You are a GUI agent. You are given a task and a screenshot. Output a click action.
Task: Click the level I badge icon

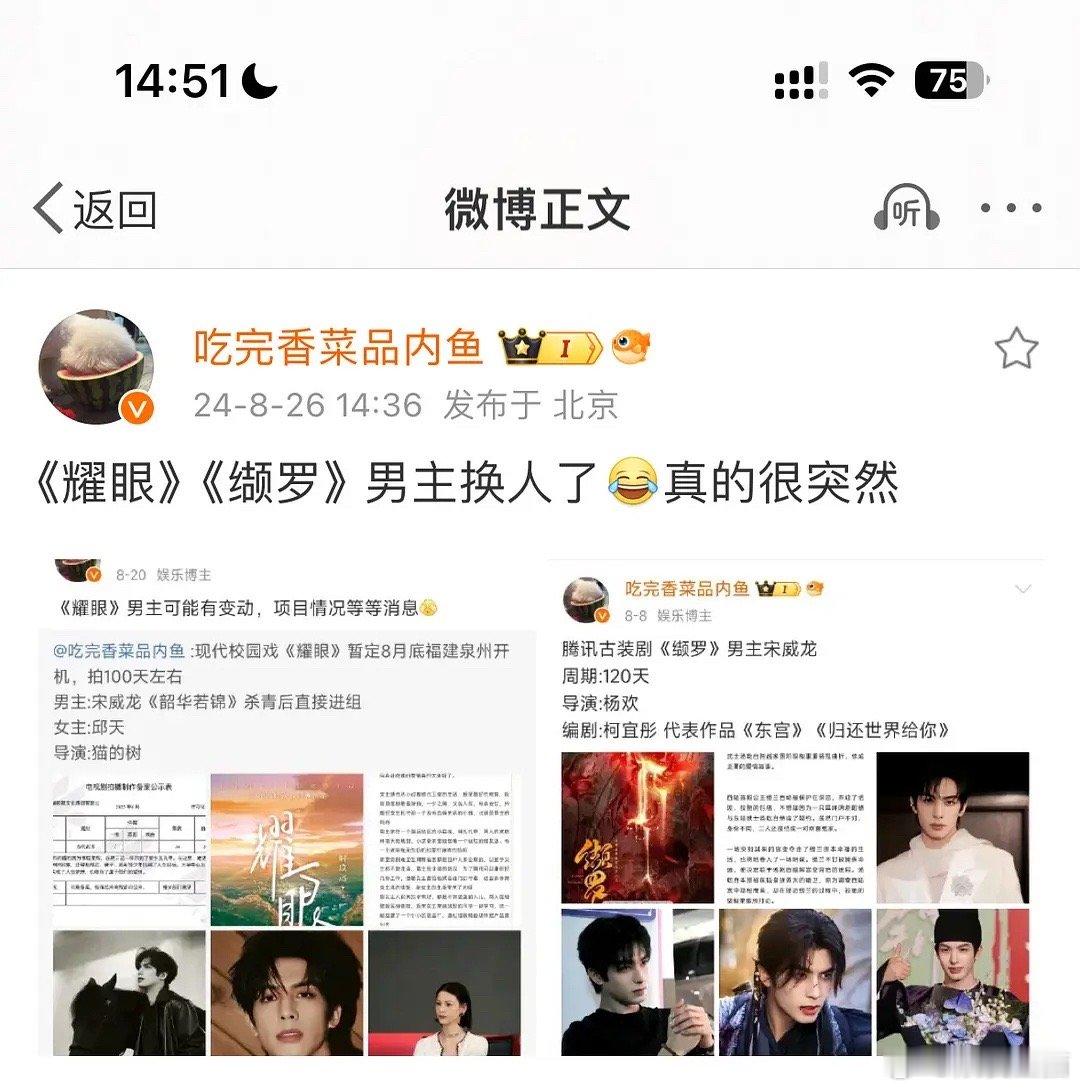coord(566,345)
